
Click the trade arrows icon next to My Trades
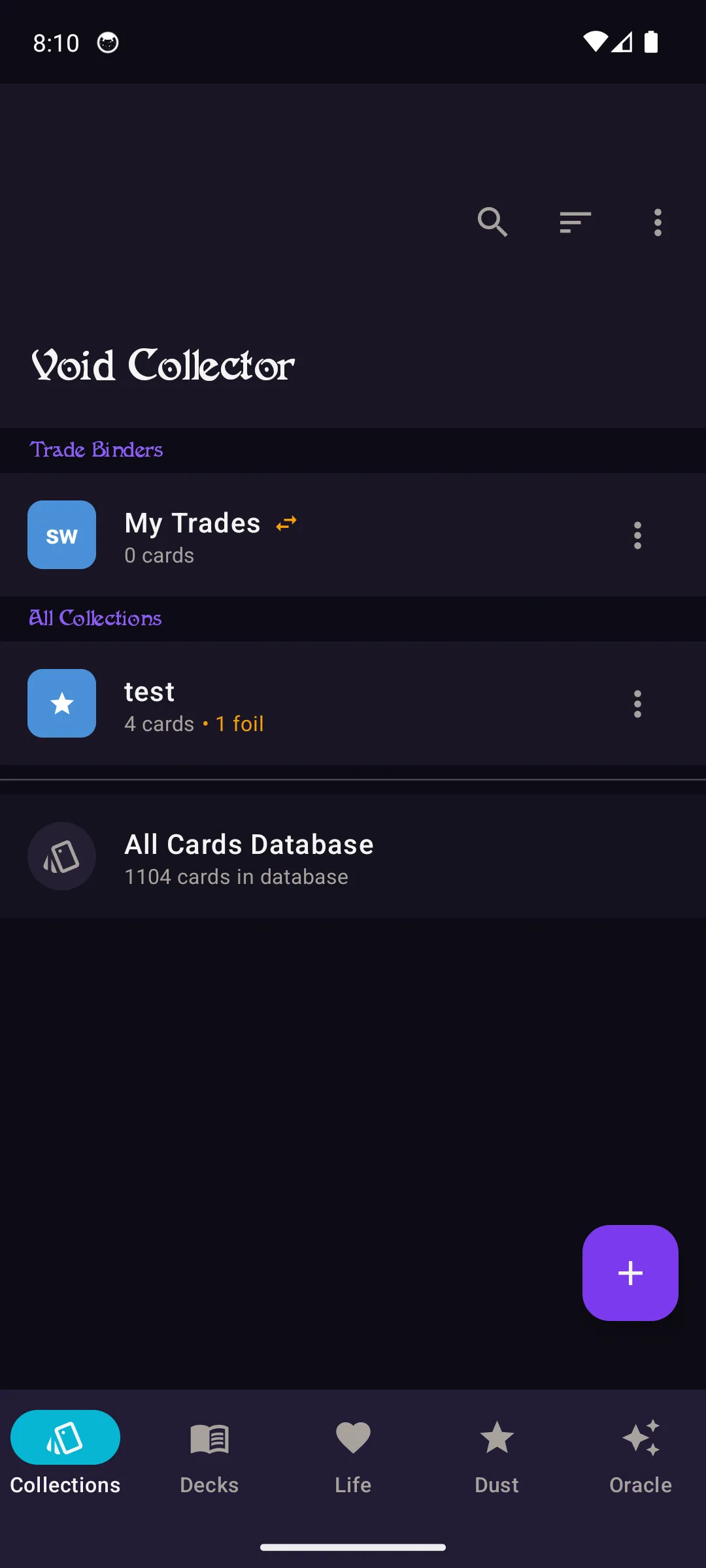coord(286,523)
